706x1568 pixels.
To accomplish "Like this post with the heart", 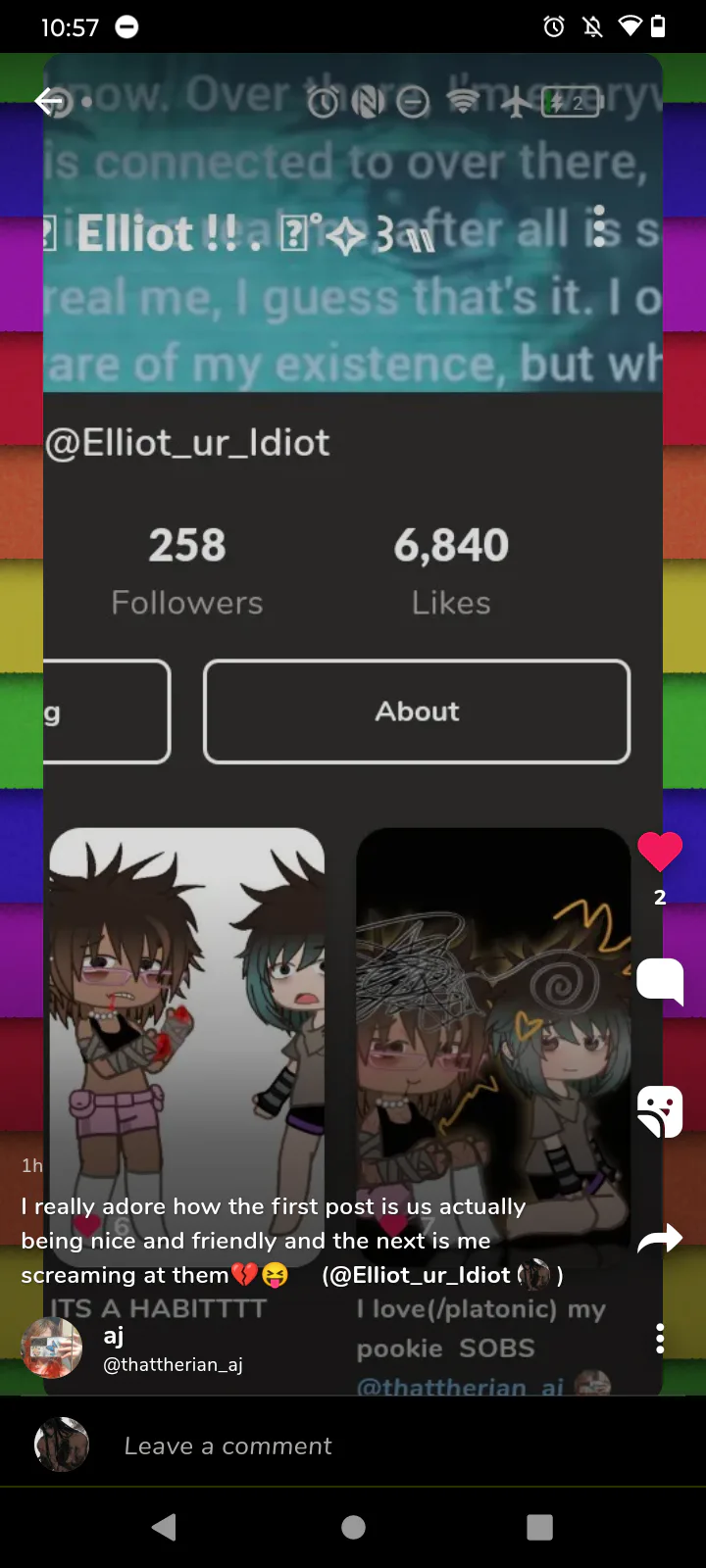I will pyautogui.click(x=660, y=852).
